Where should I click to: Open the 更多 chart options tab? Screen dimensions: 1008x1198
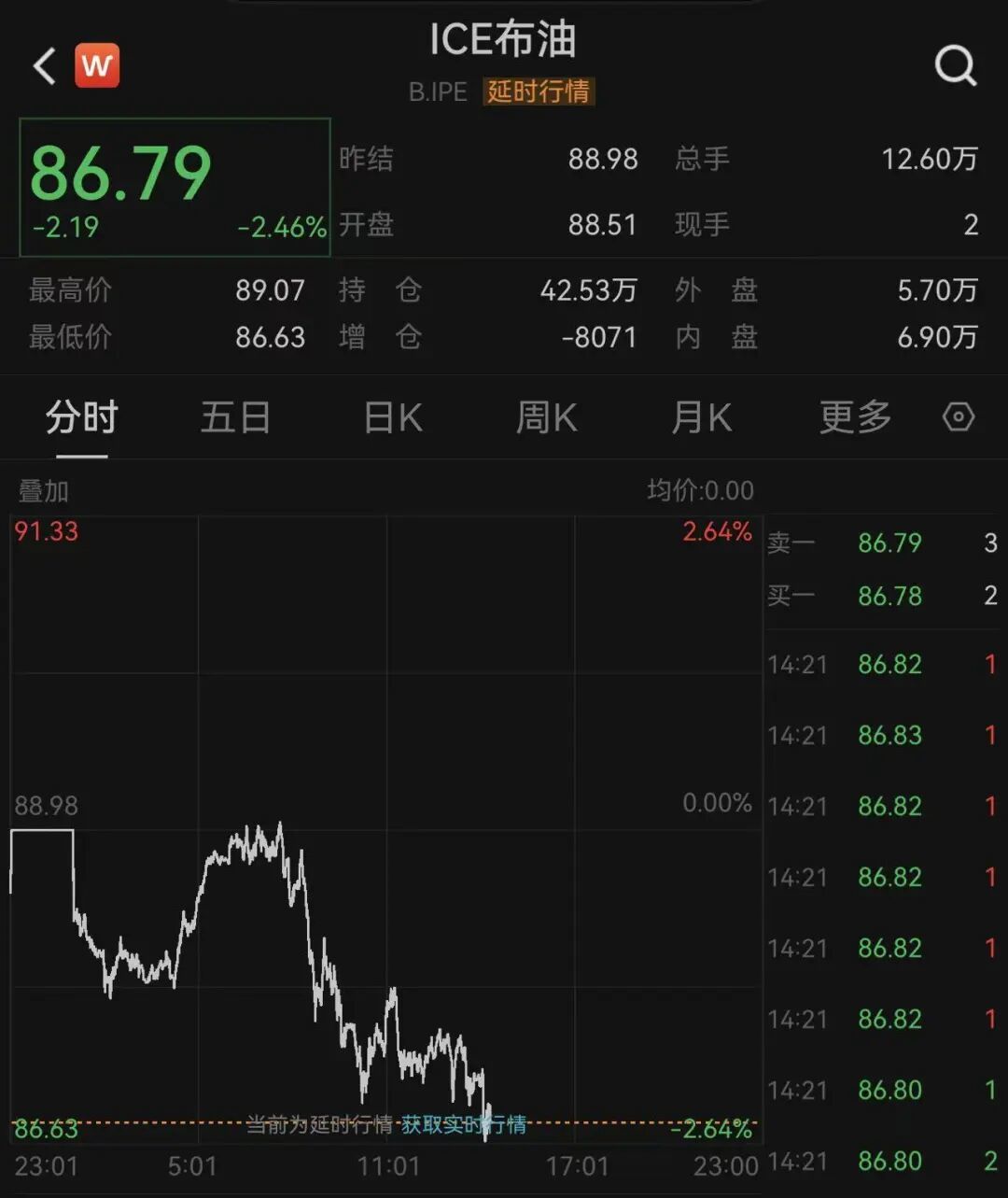tap(855, 417)
